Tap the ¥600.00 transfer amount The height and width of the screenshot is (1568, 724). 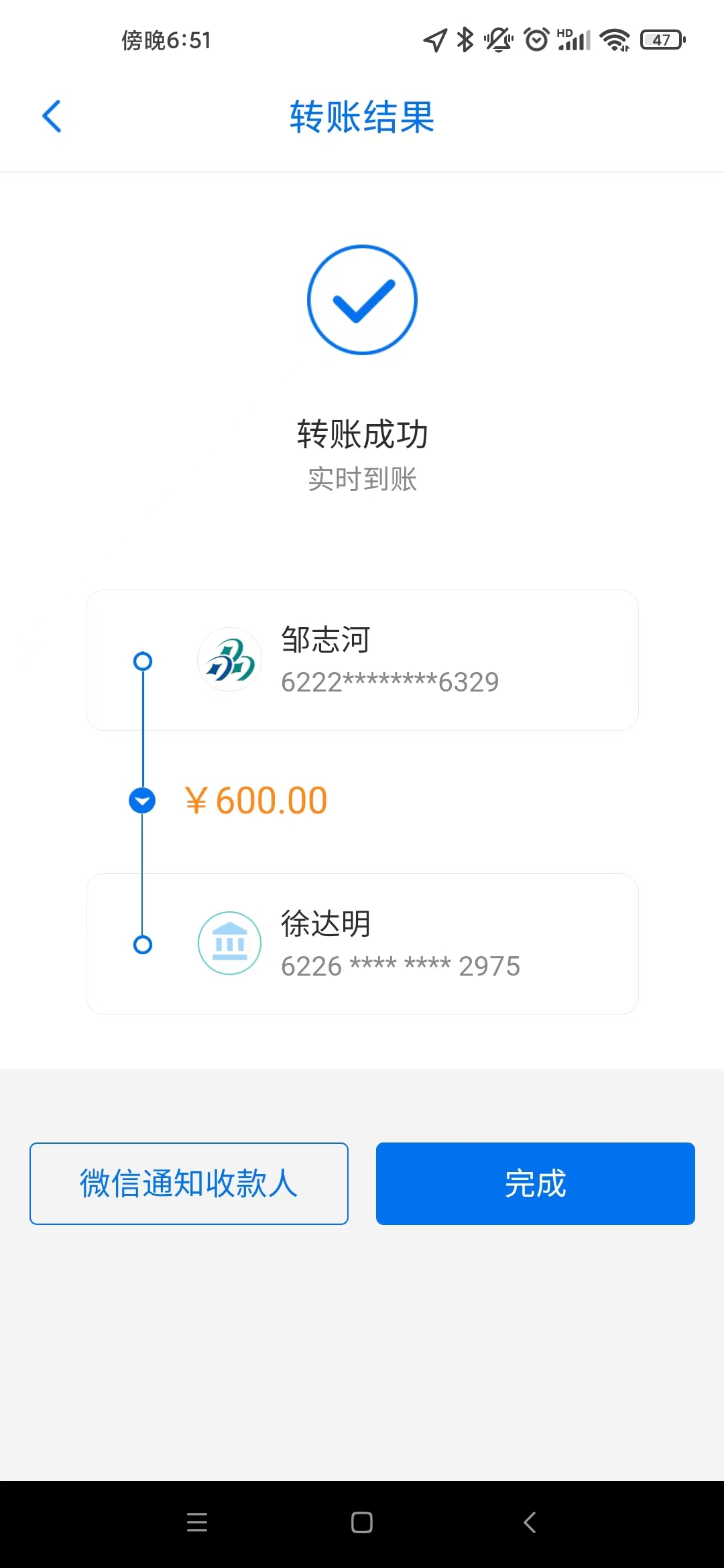pos(255,800)
